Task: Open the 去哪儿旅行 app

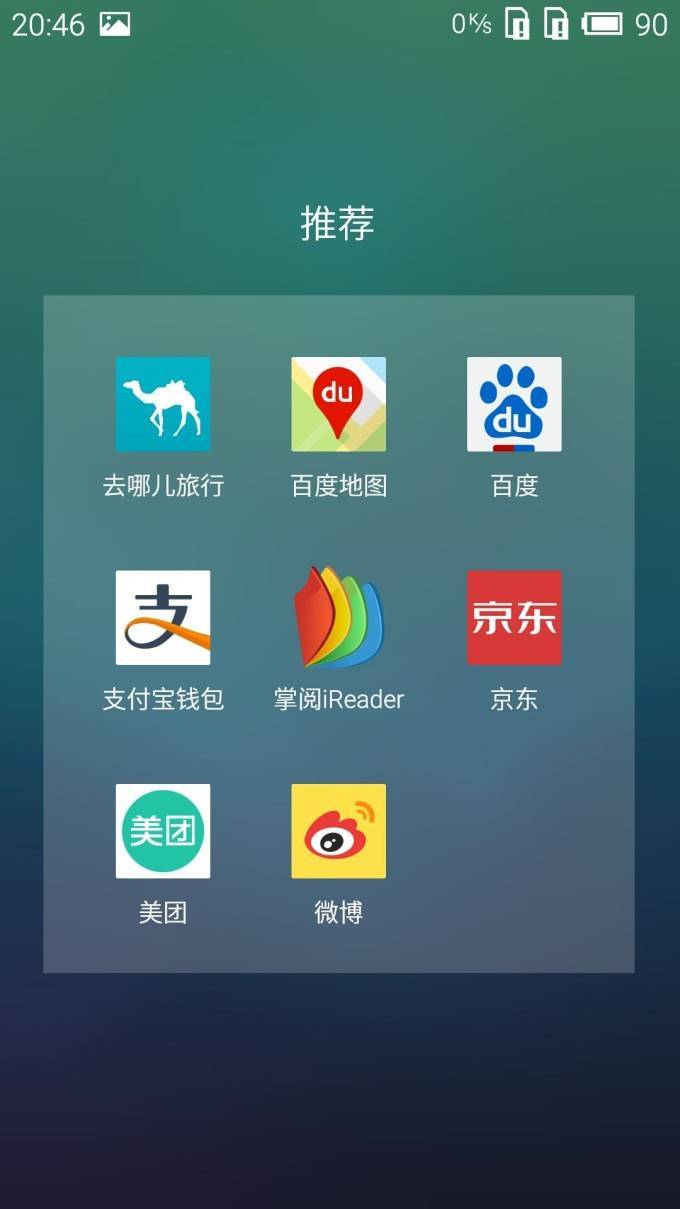Action: tap(163, 404)
